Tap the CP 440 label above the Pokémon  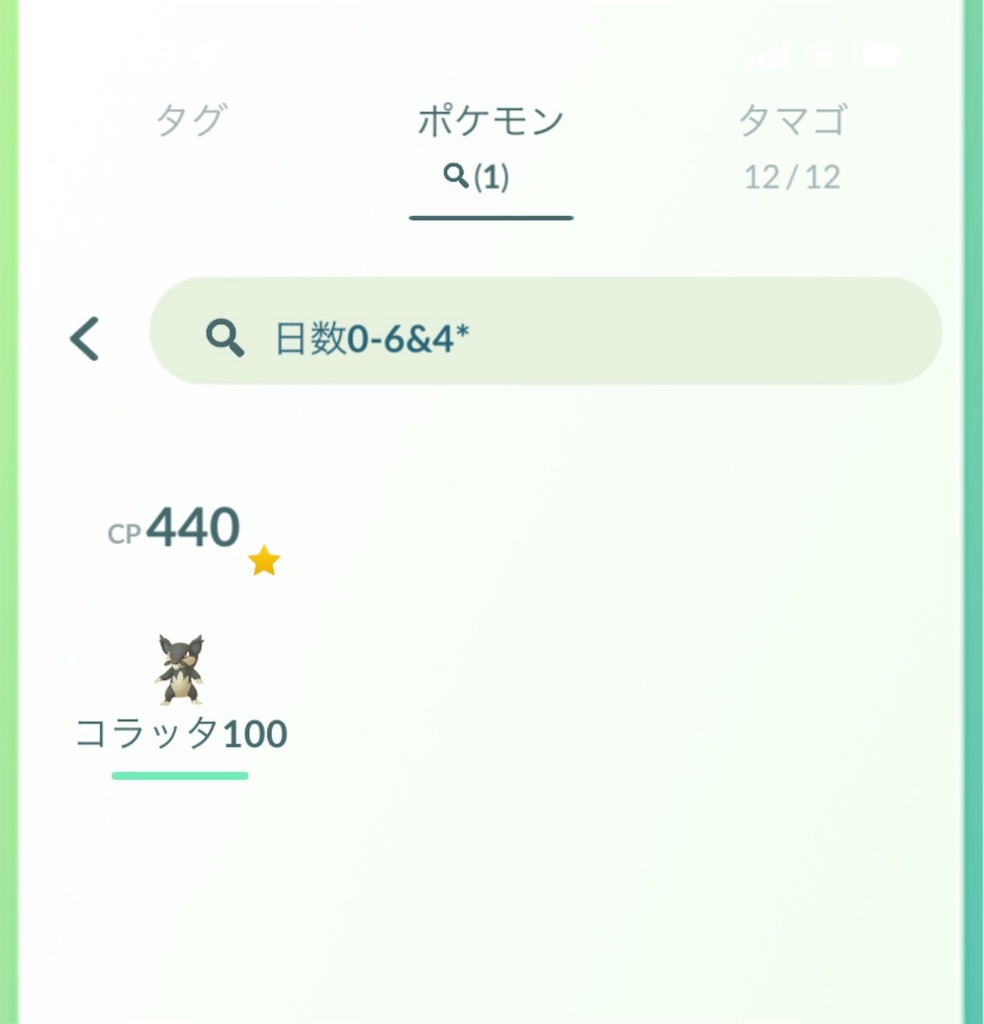pos(175,528)
